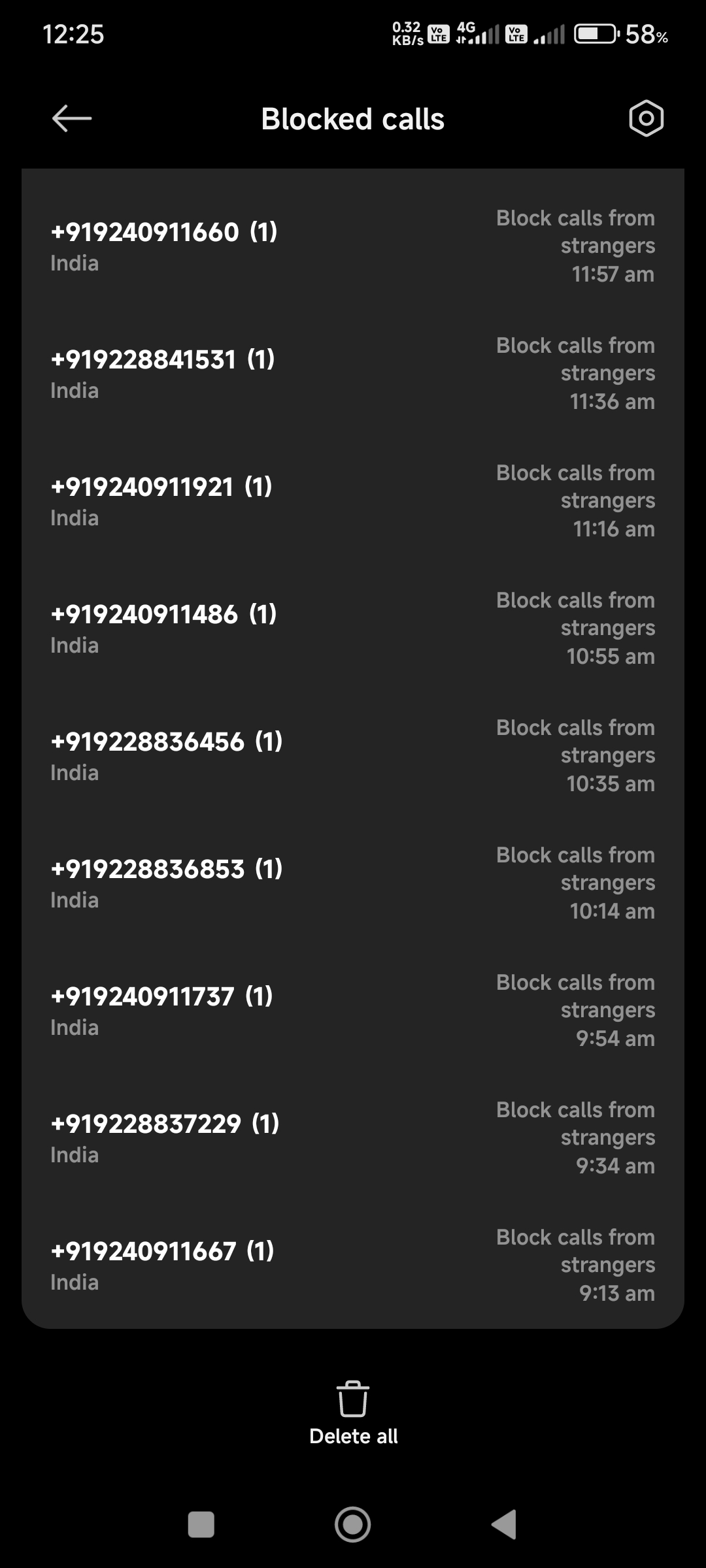Delete all blocked calls
706x1568 pixels.
(x=353, y=1413)
